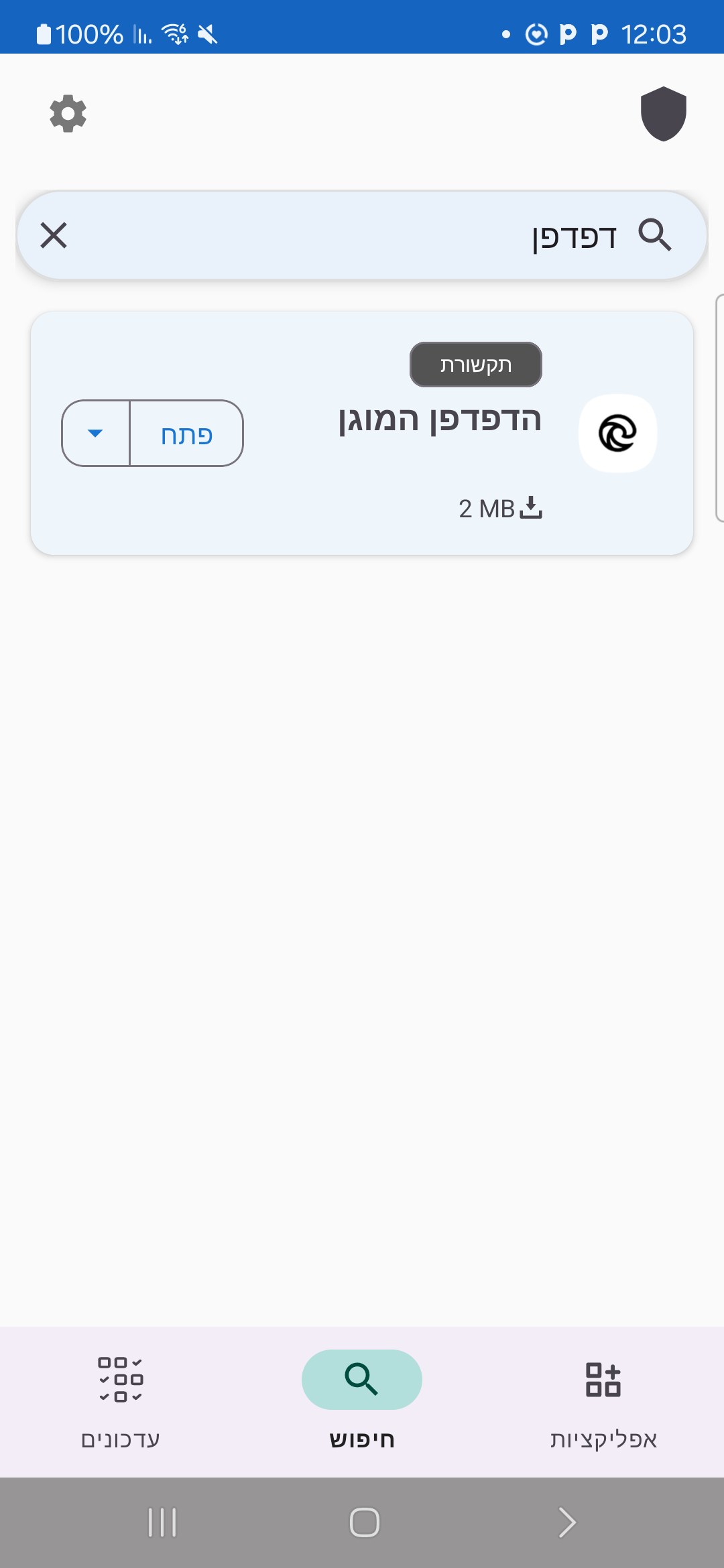This screenshot has height=1568, width=724.
Task: Tap the search field with דפדפן
Action: click(x=362, y=235)
